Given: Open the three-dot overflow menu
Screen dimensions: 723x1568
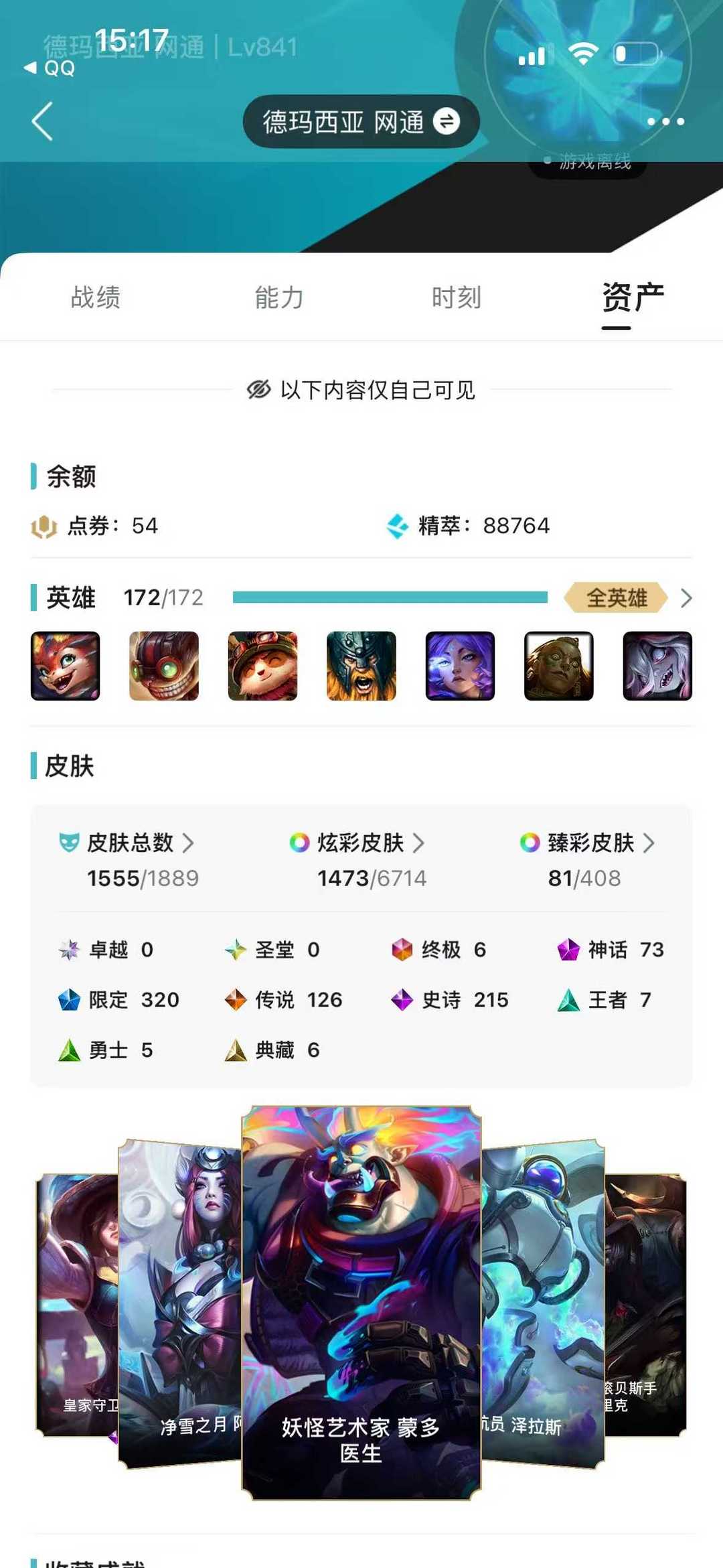Looking at the screenshot, I should tap(665, 122).
